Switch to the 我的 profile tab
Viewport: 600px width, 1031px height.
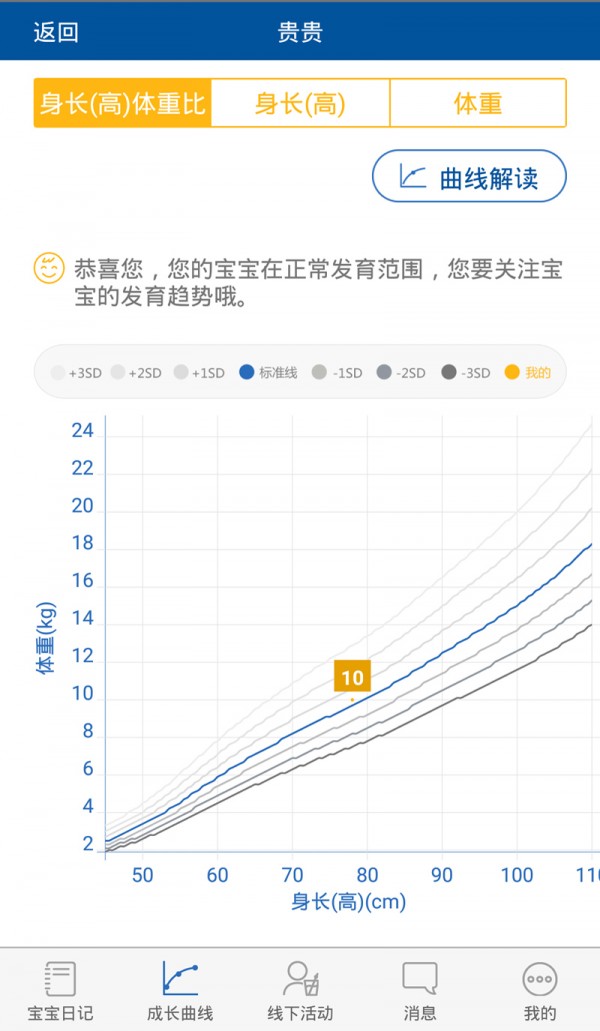pos(540,990)
